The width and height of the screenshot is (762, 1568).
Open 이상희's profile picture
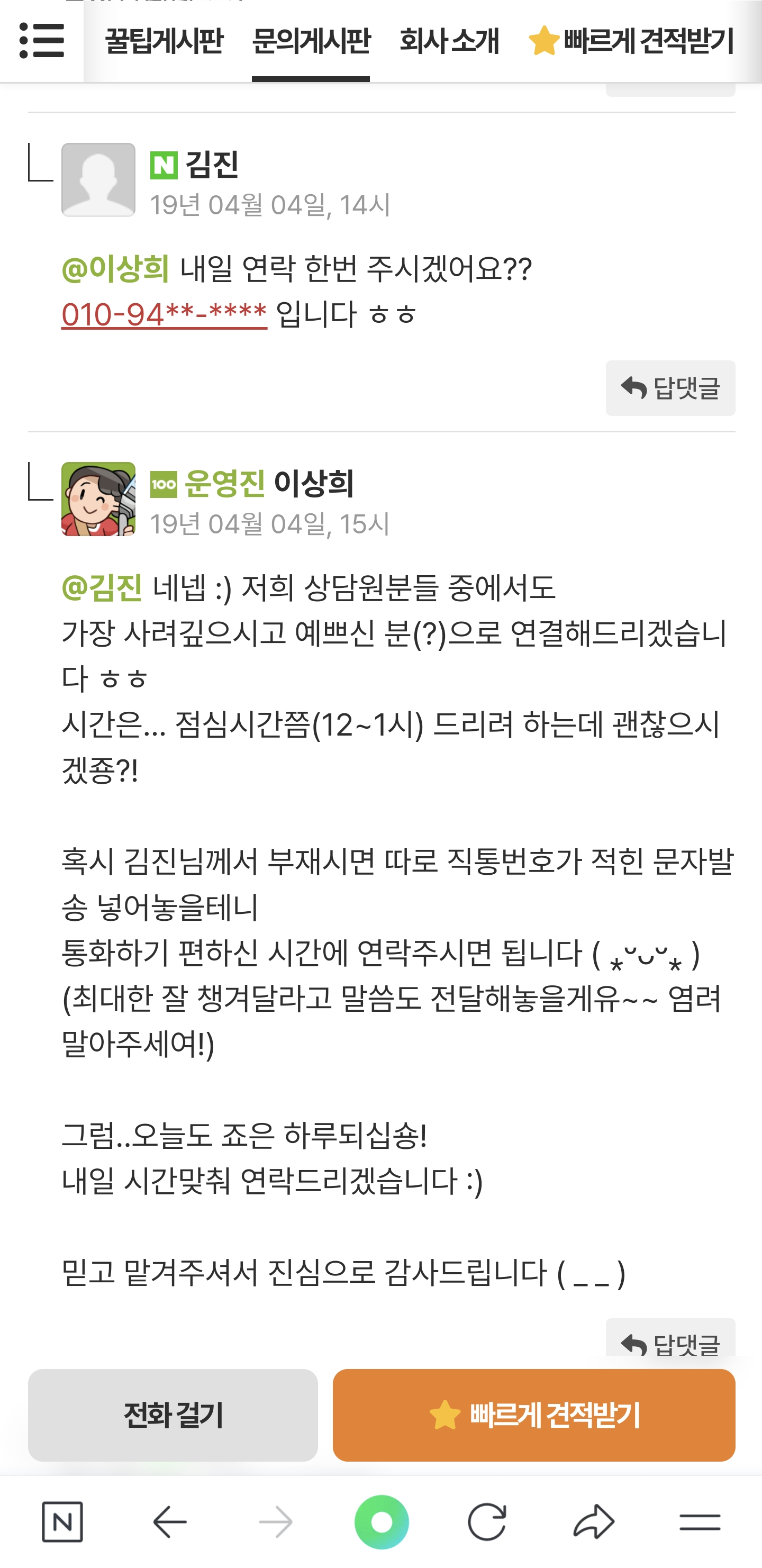click(x=98, y=499)
